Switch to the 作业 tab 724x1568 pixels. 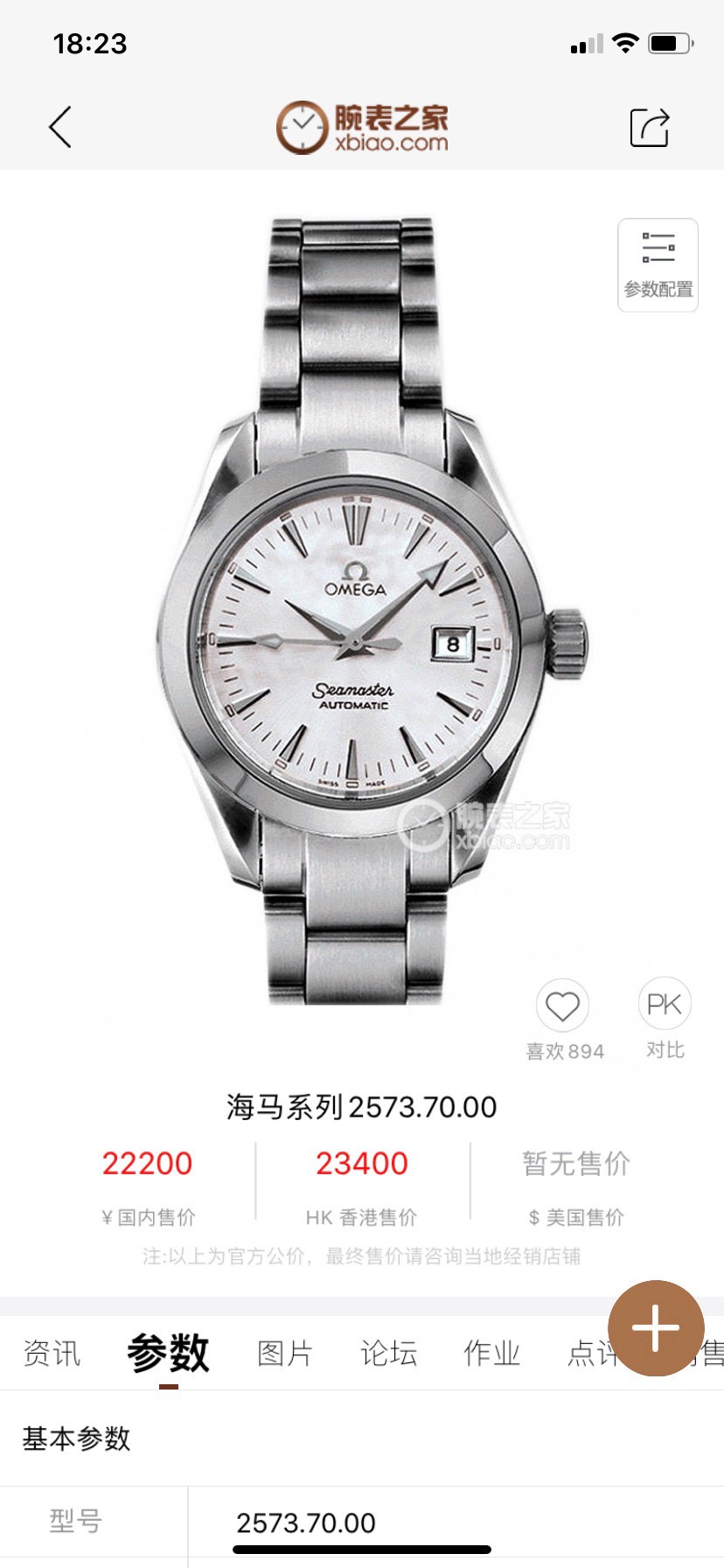tap(491, 1353)
